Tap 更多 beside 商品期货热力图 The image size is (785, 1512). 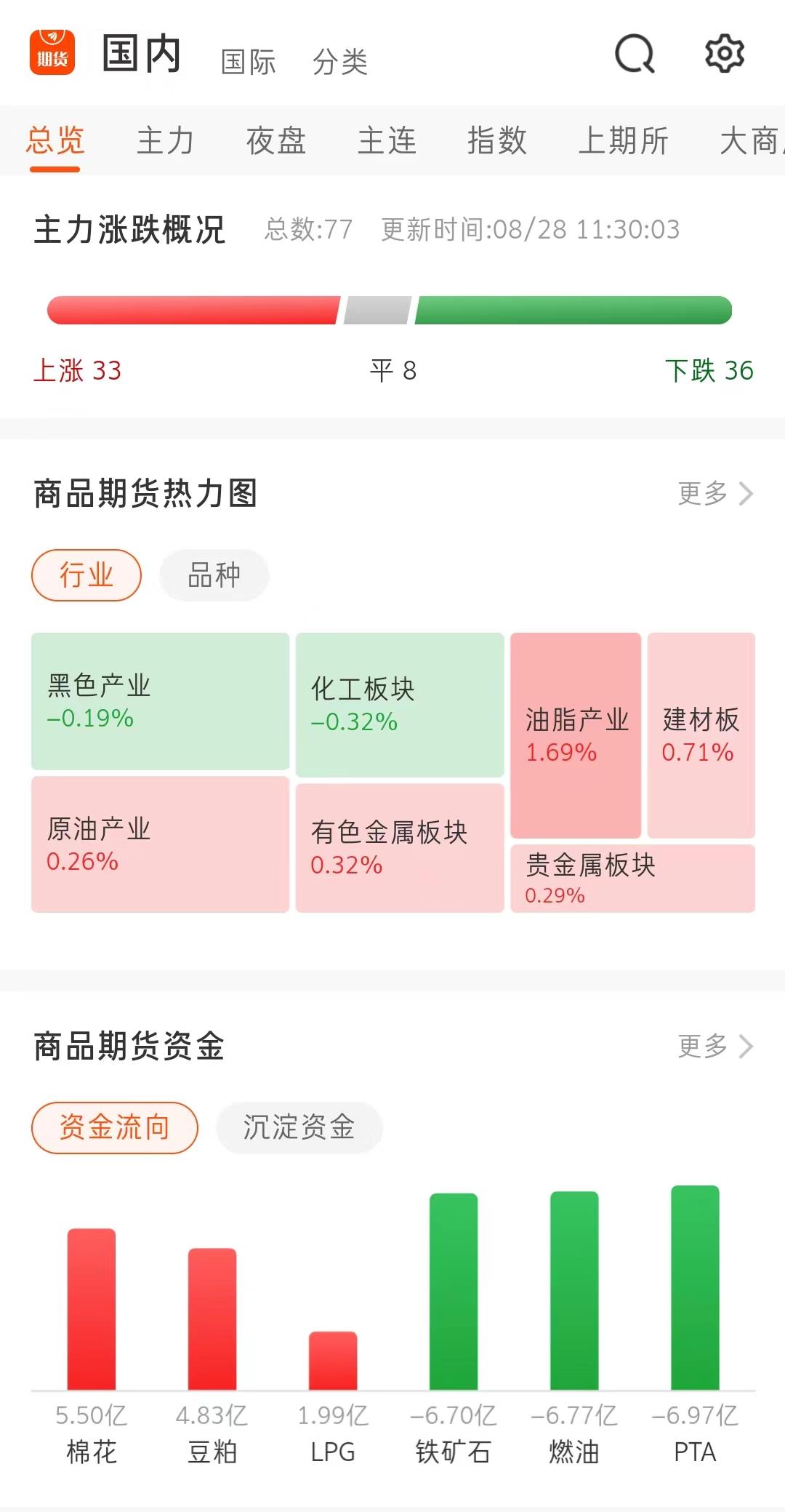[x=715, y=494]
